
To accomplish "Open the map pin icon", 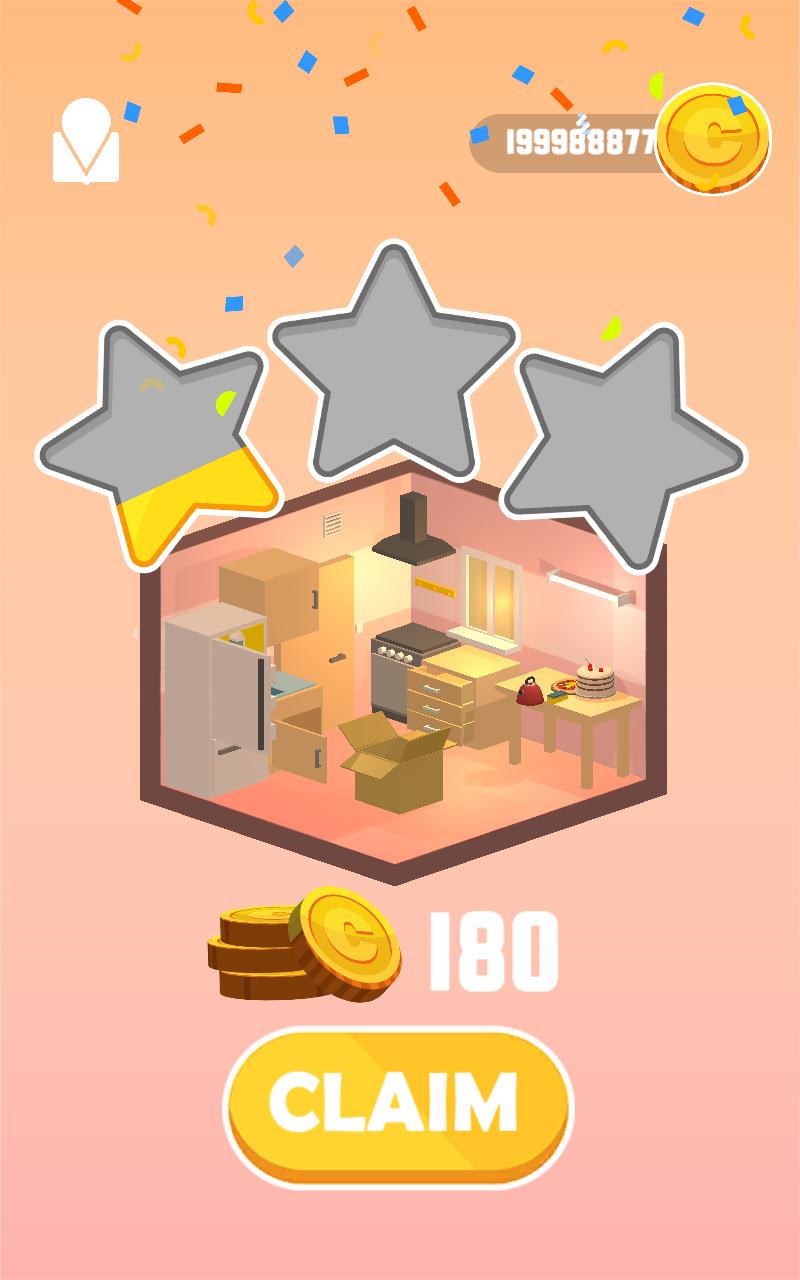I will (x=86, y=142).
